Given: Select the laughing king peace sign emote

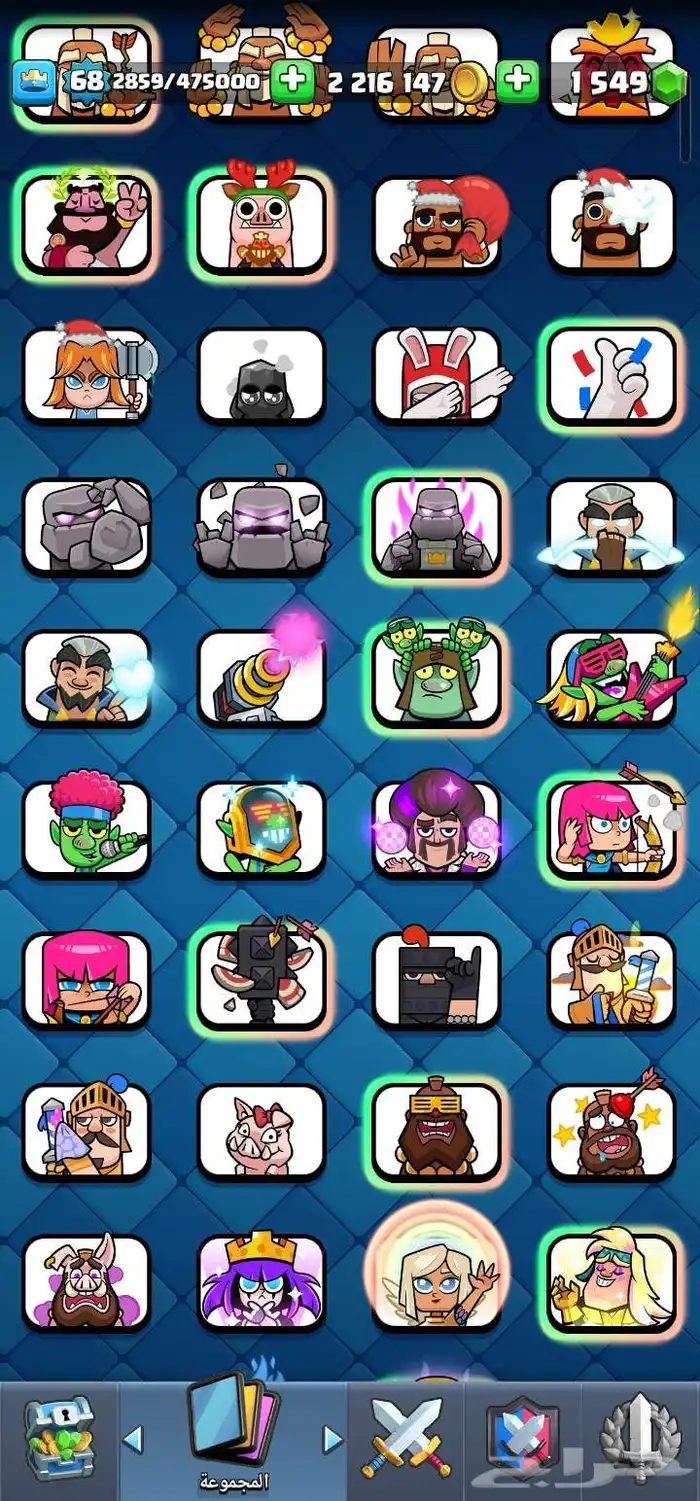Looking at the screenshot, I should point(87,224).
